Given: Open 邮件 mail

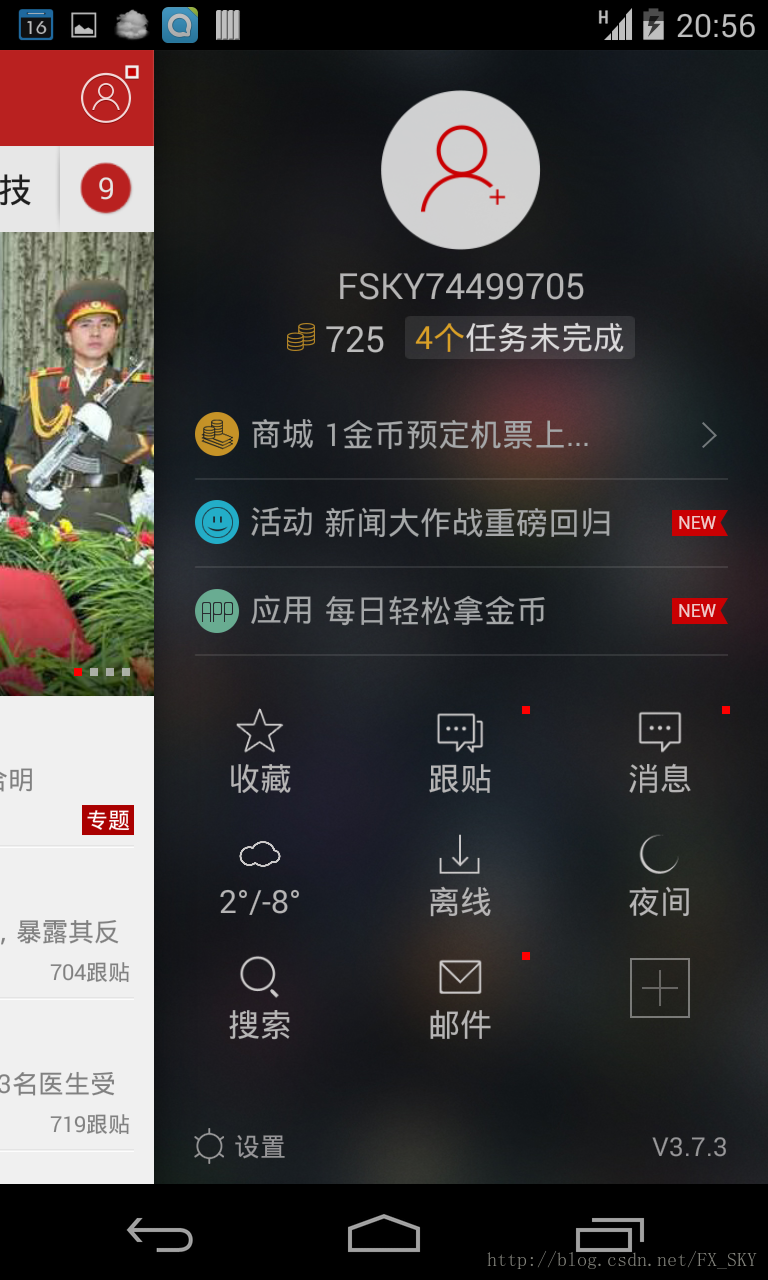Looking at the screenshot, I should (460, 998).
